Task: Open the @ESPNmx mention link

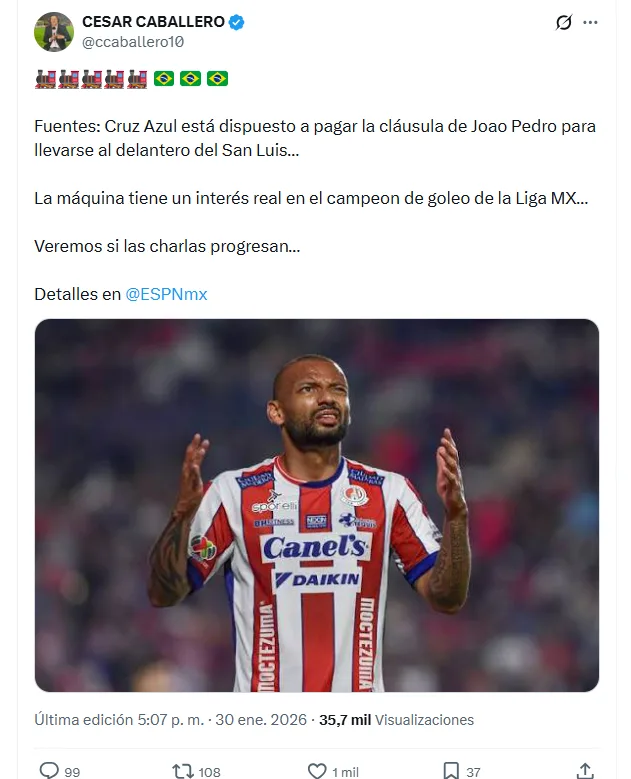Action: (166, 294)
